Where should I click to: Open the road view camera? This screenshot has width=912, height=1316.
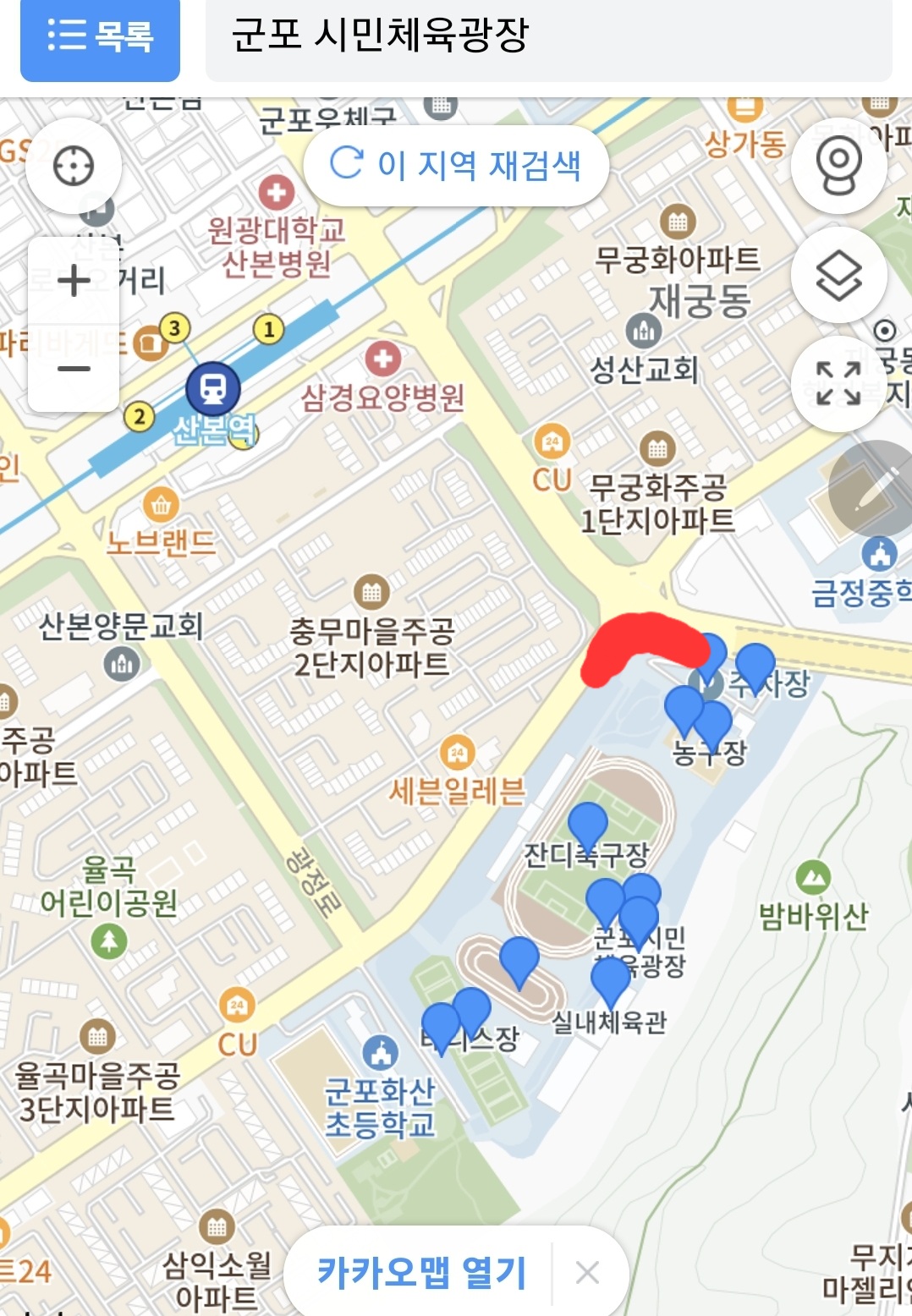tap(838, 166)
